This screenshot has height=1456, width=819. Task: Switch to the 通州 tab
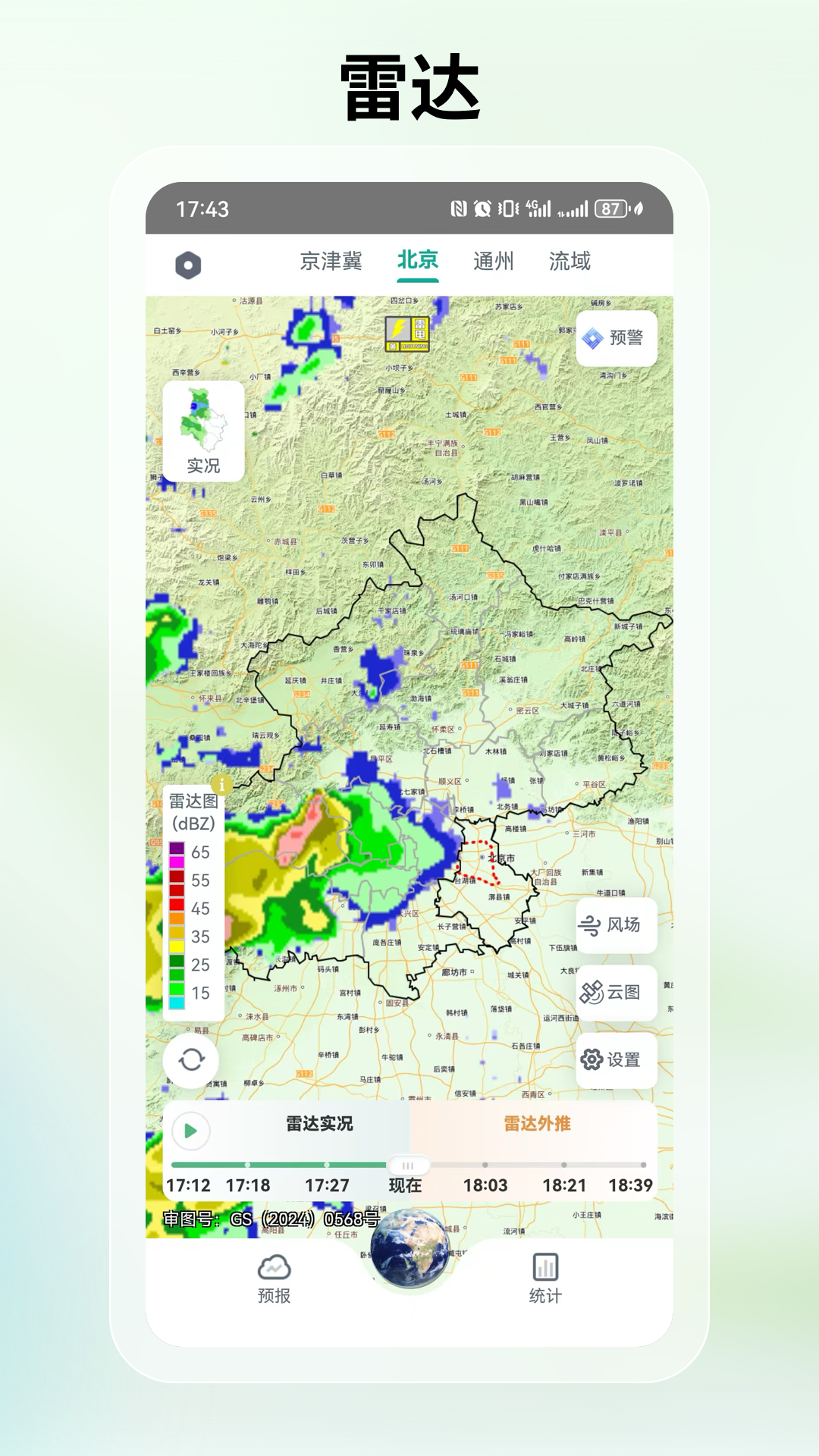tap(493, 262)
